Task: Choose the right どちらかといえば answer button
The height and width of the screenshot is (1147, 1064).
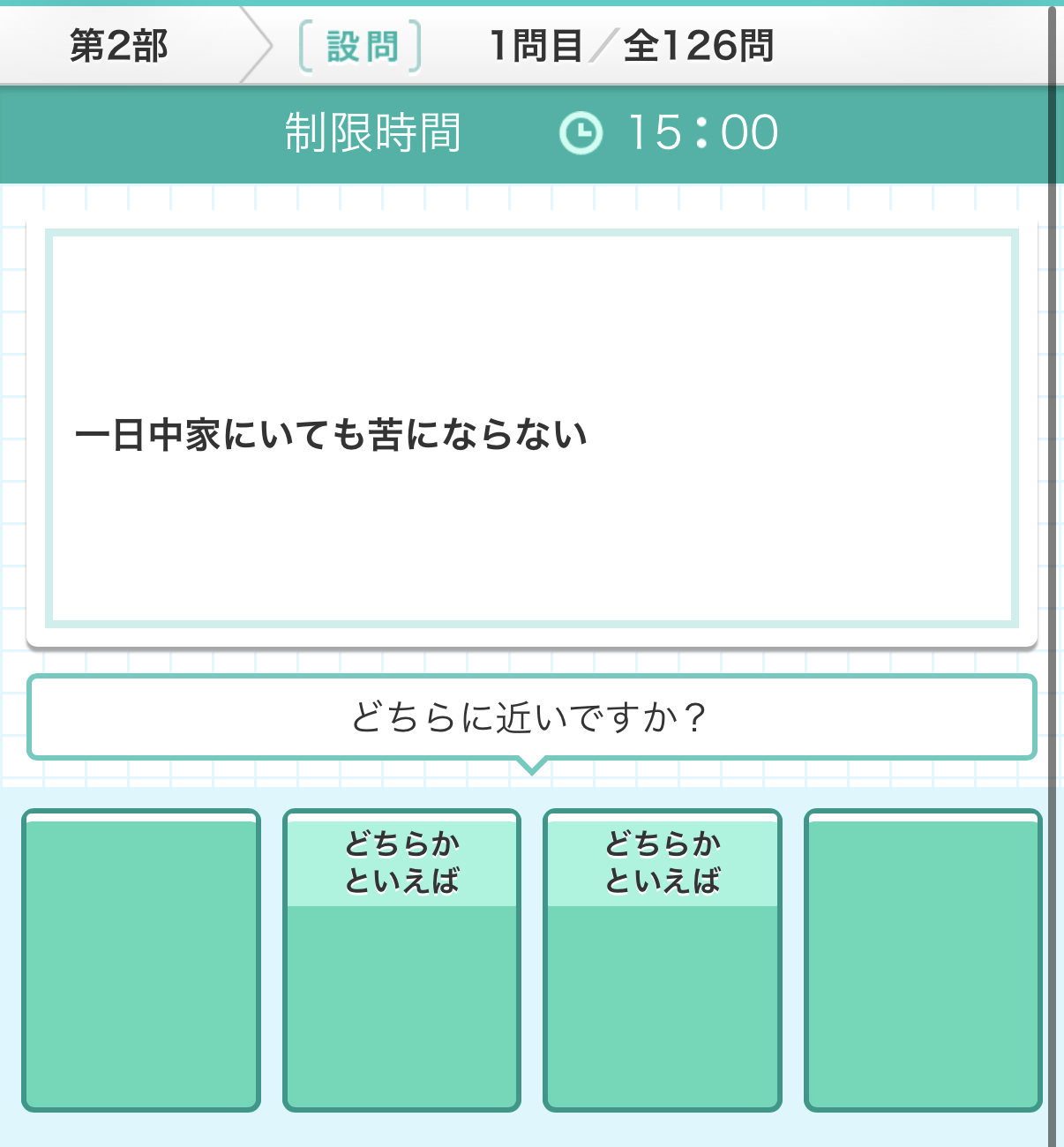Action: tap(663, 960)
